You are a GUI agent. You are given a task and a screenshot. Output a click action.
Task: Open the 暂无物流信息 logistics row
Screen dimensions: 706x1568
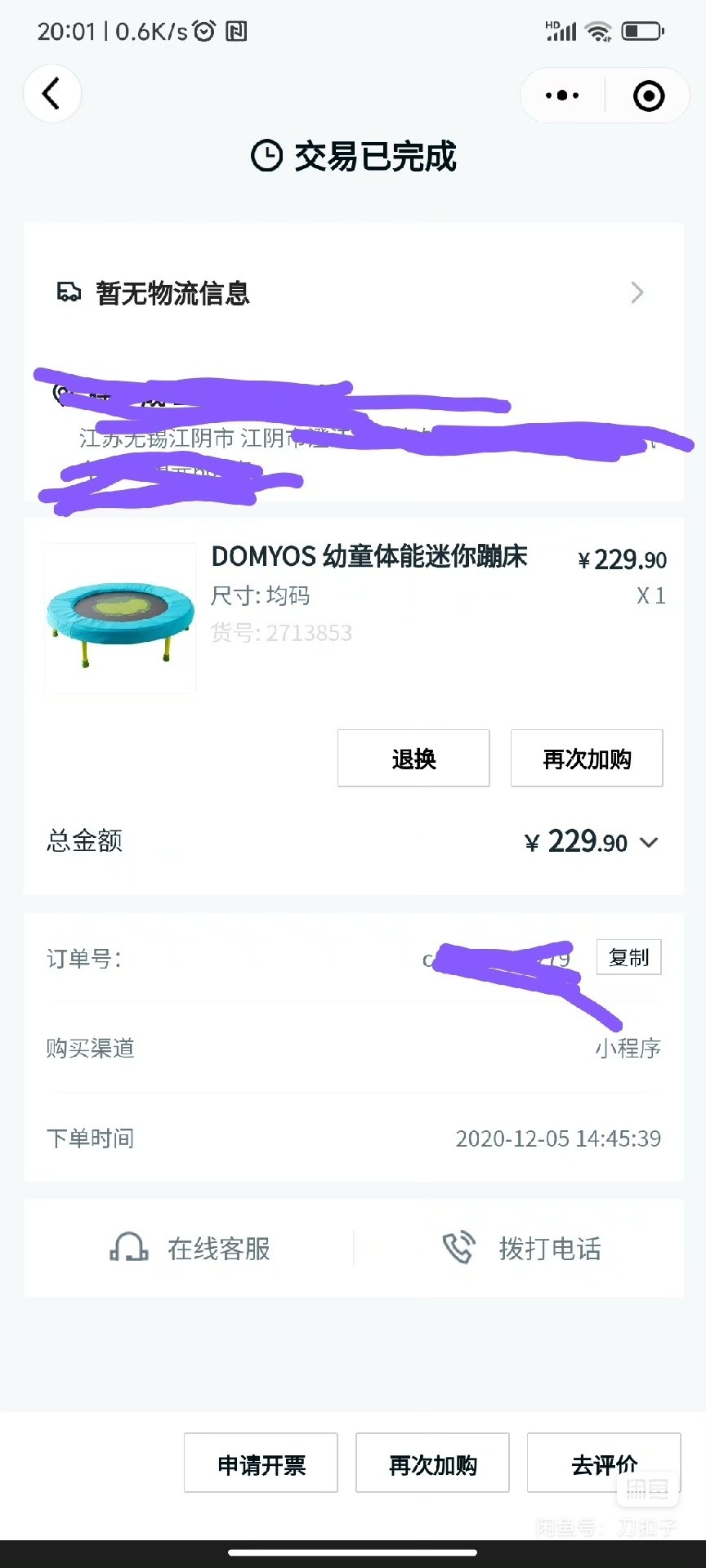pos(353,292)
